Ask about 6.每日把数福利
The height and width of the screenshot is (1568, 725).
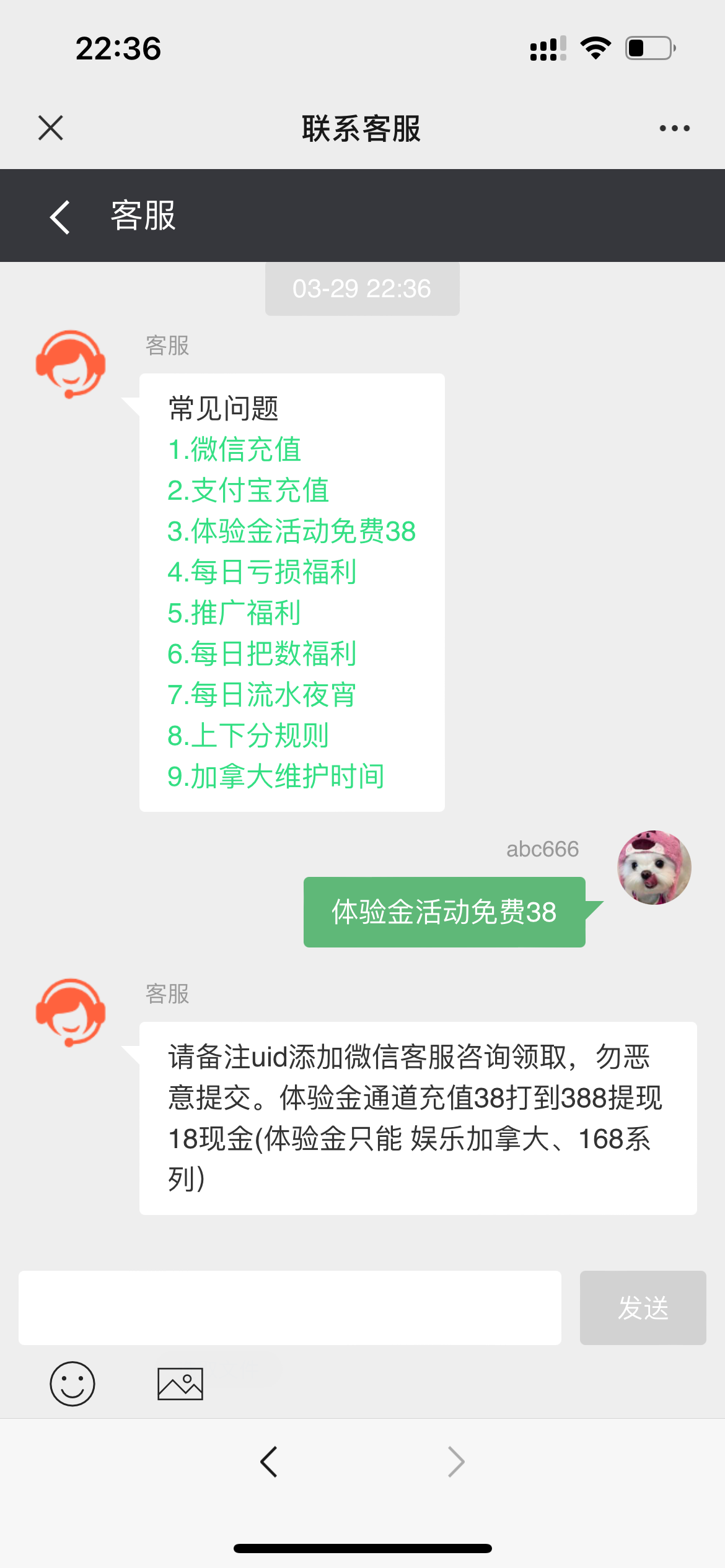pyautogui.click(x=261, y=654)
